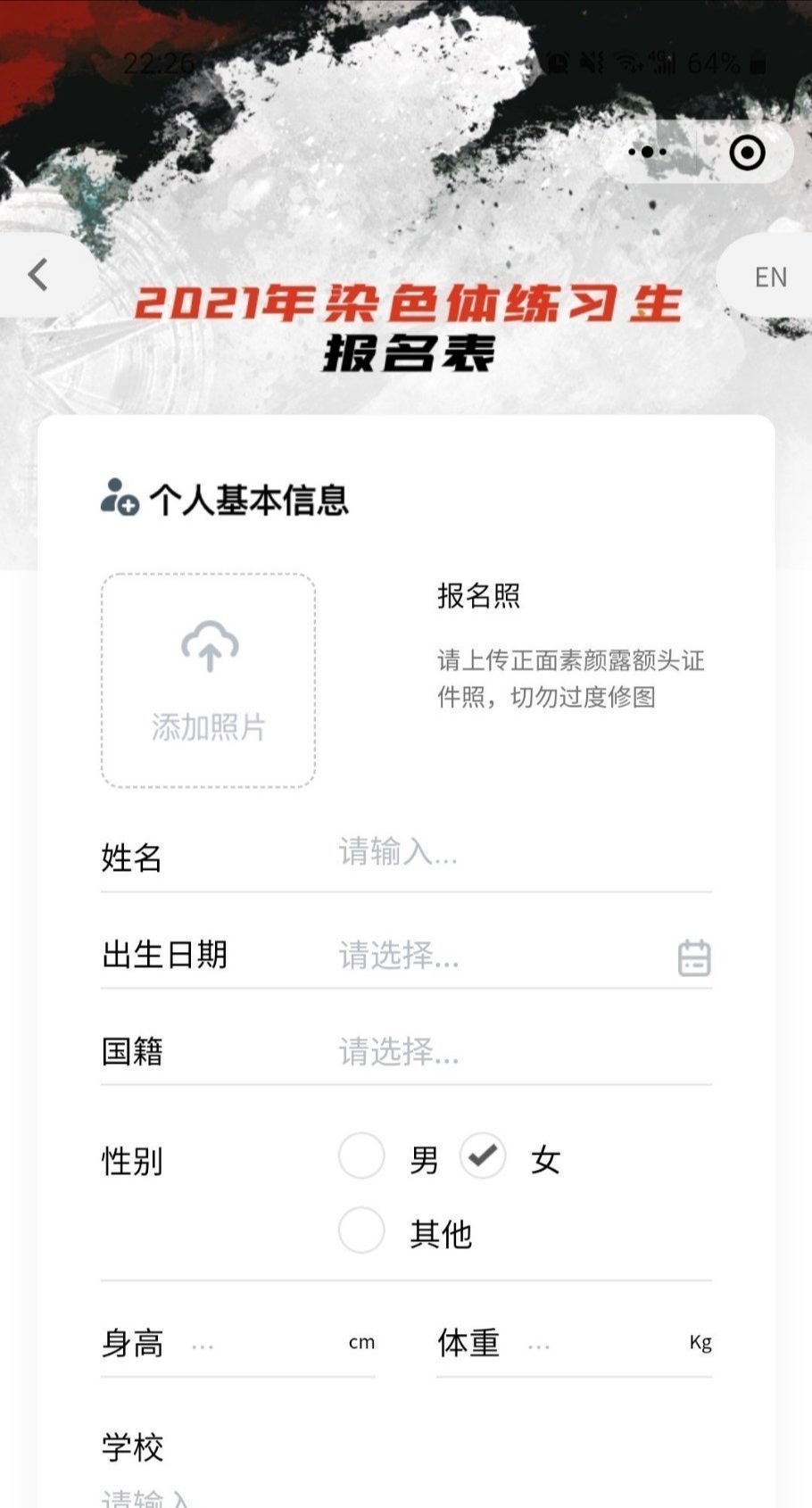Click the Wi-Fi status bar icon
Image resolution: width=812 pixels, height=1508 pixels.
click(625, 63)
